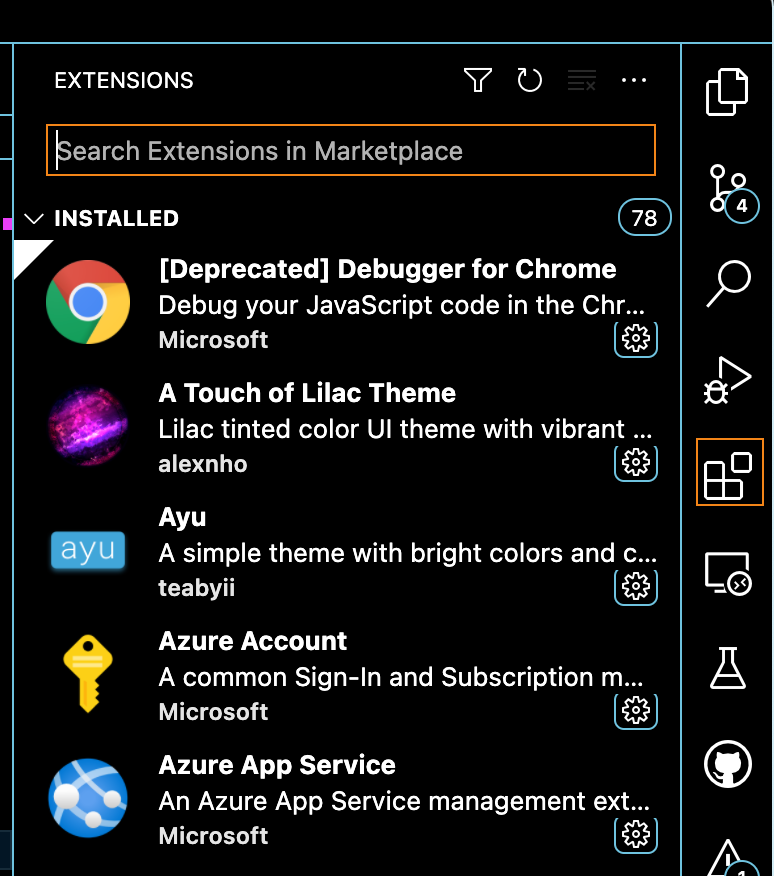The height and width of the screenshot is (876, 774).
Task: Open the Remote Explorer view
Action: pyautogui.click(x=727, y=570)
